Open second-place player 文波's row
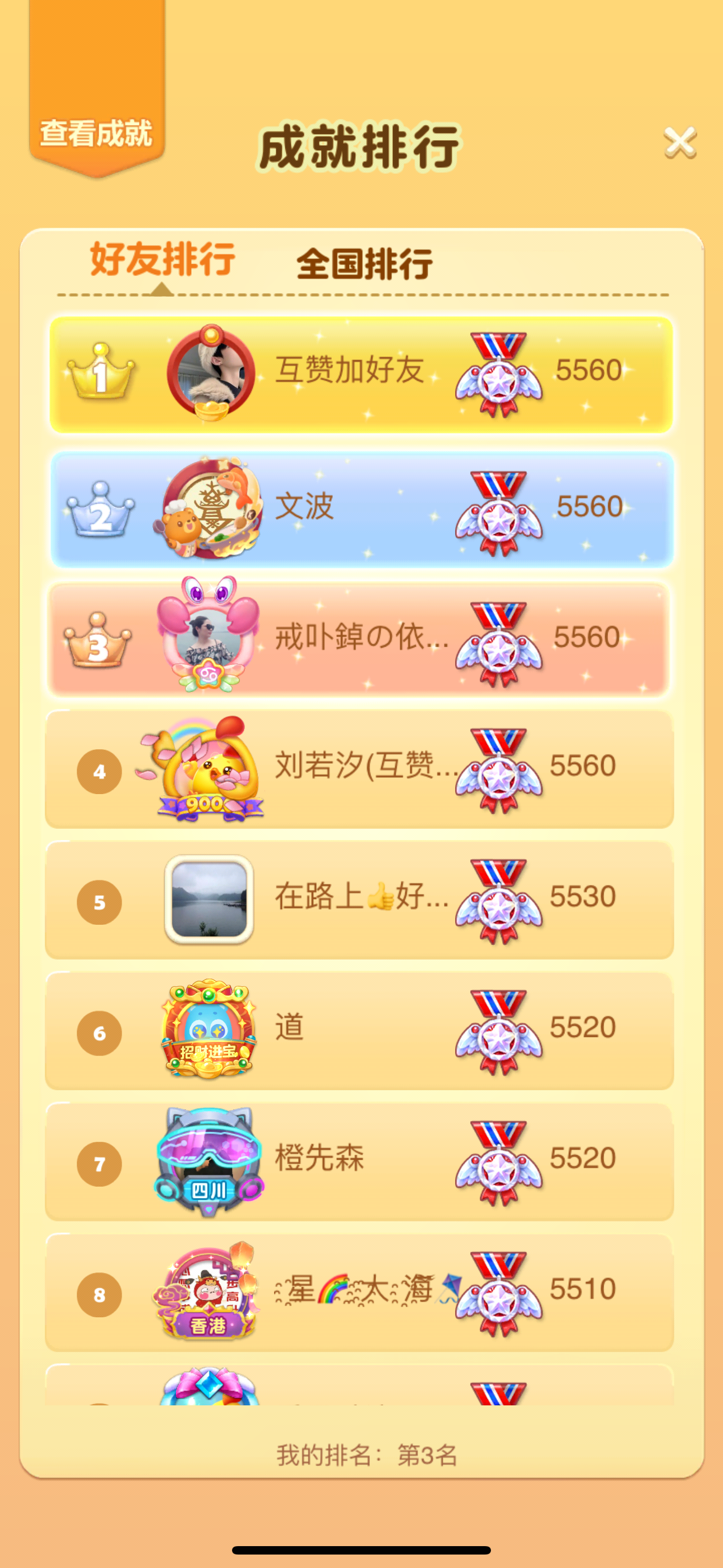 (360, 509)
